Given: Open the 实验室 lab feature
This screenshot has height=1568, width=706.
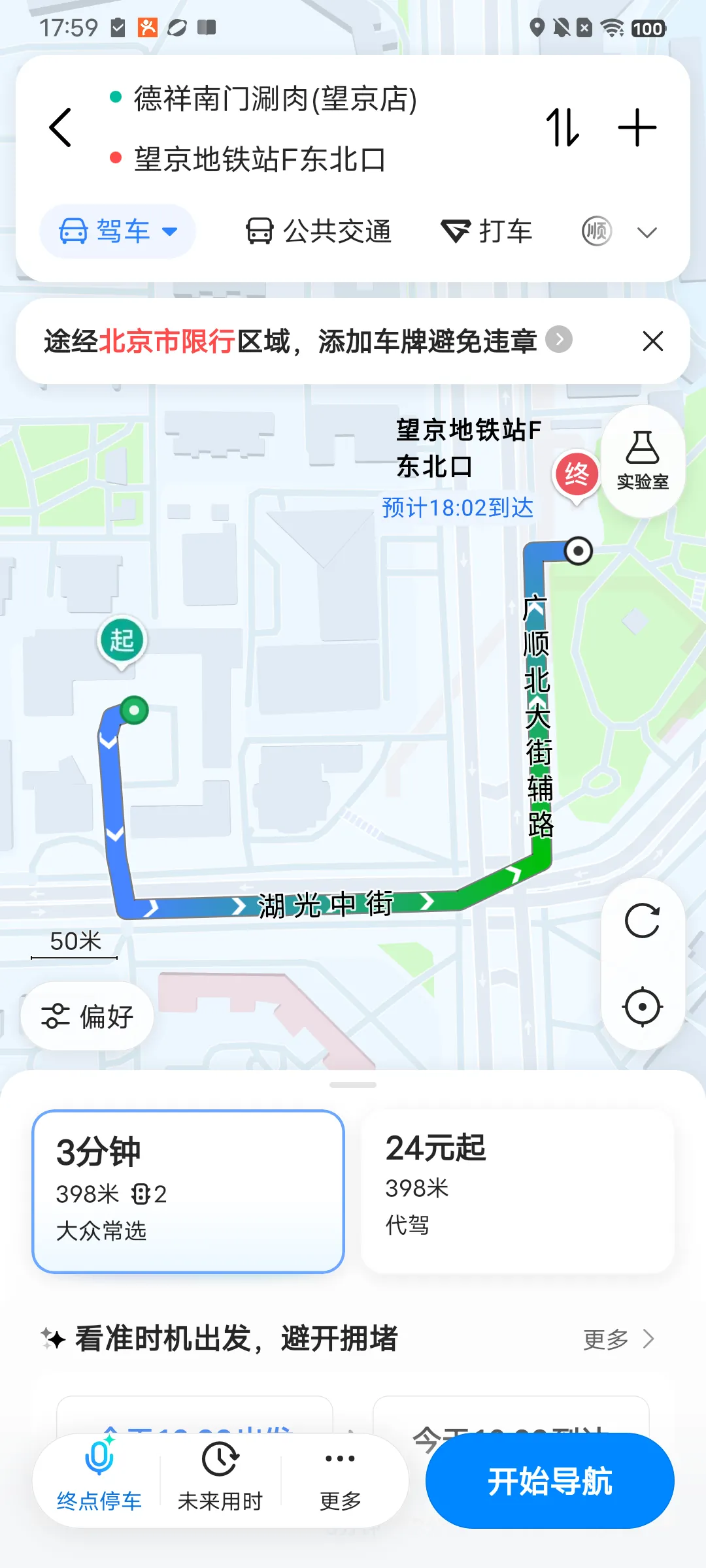Looking at the screenshot, I should [643, 461].
